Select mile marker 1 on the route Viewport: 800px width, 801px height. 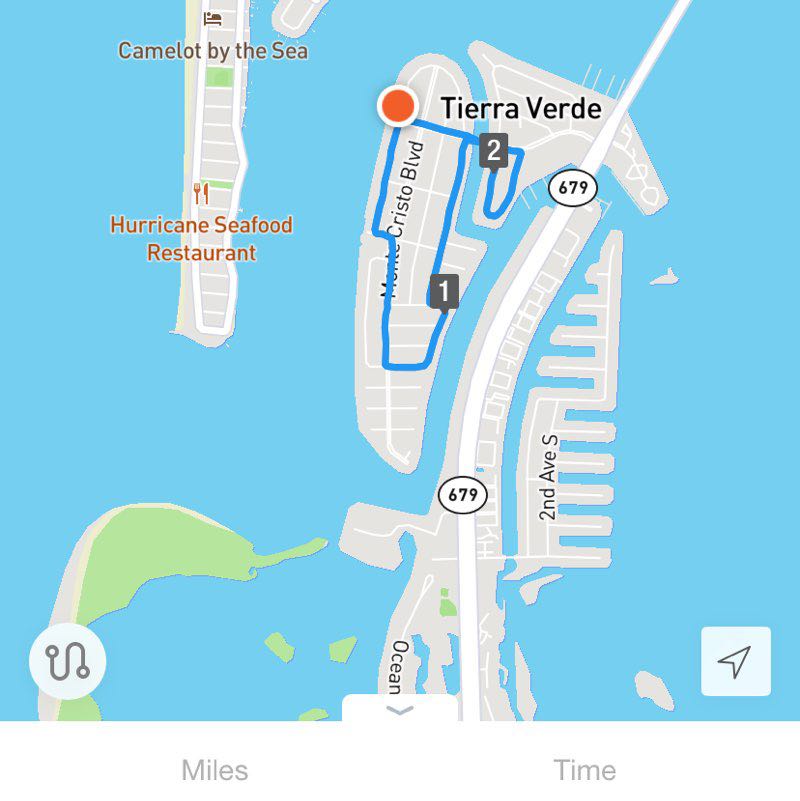pos(442,291)
